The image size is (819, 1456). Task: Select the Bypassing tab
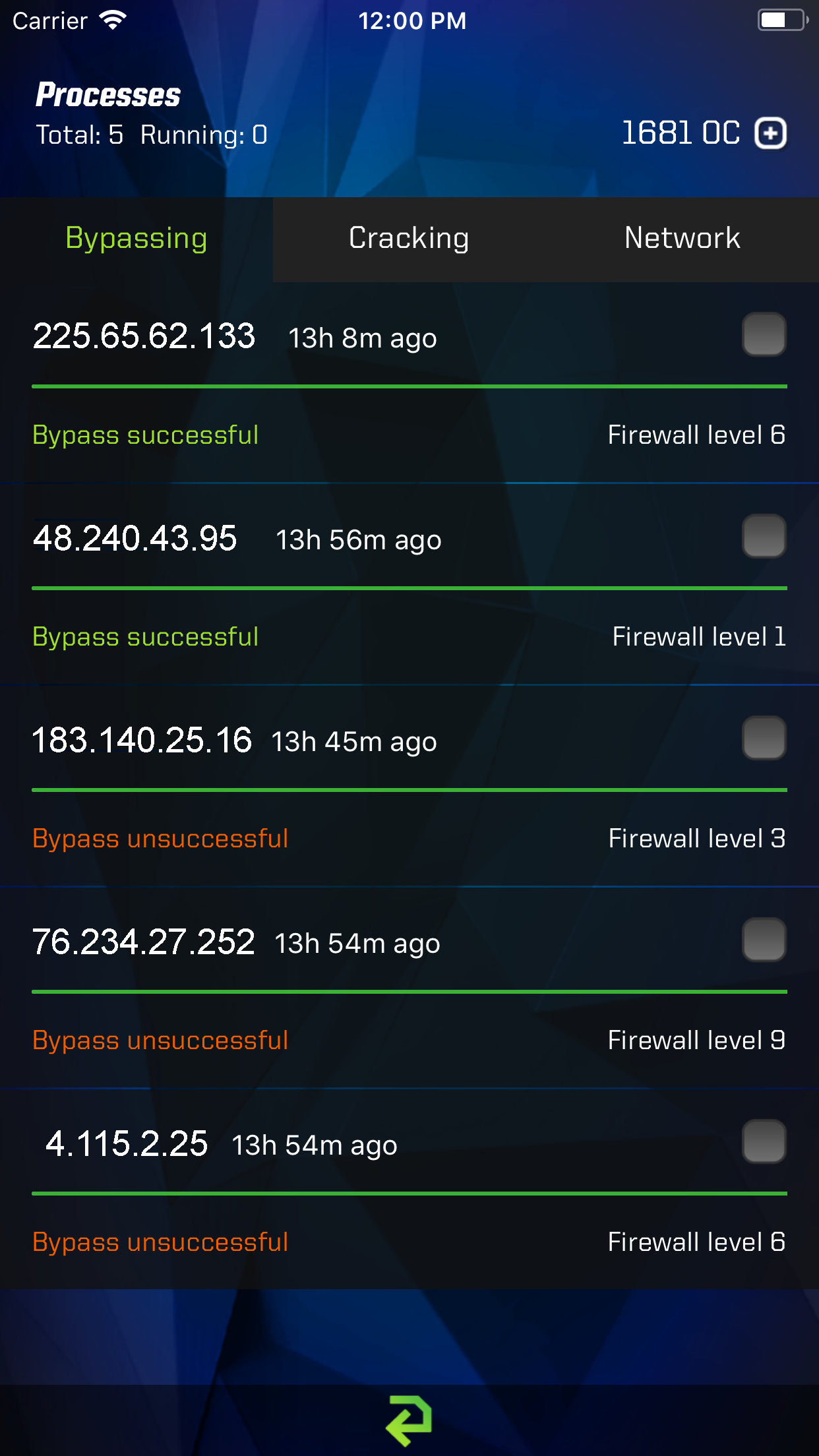click(135, 239)
